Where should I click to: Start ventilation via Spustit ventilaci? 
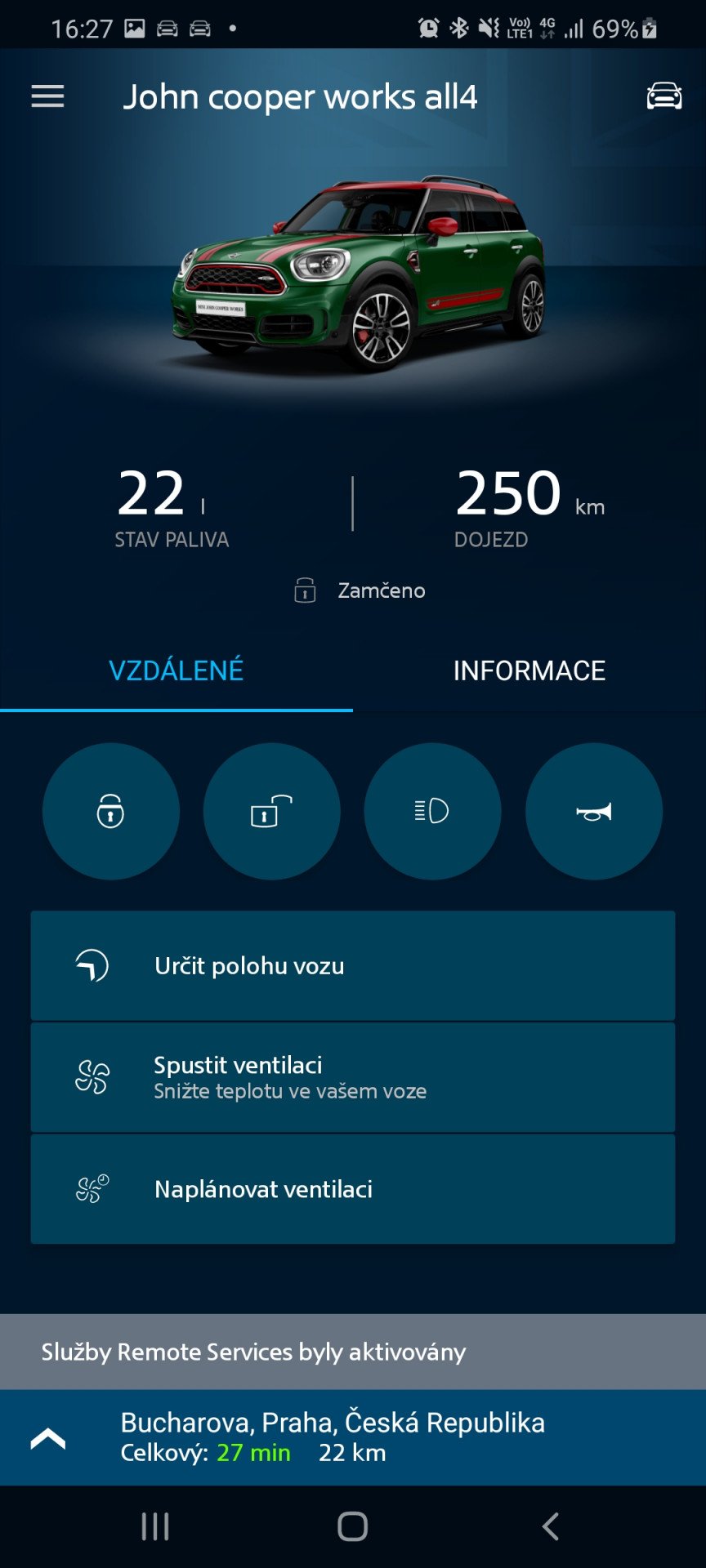pyautogui.click(x=353, y=1077)
